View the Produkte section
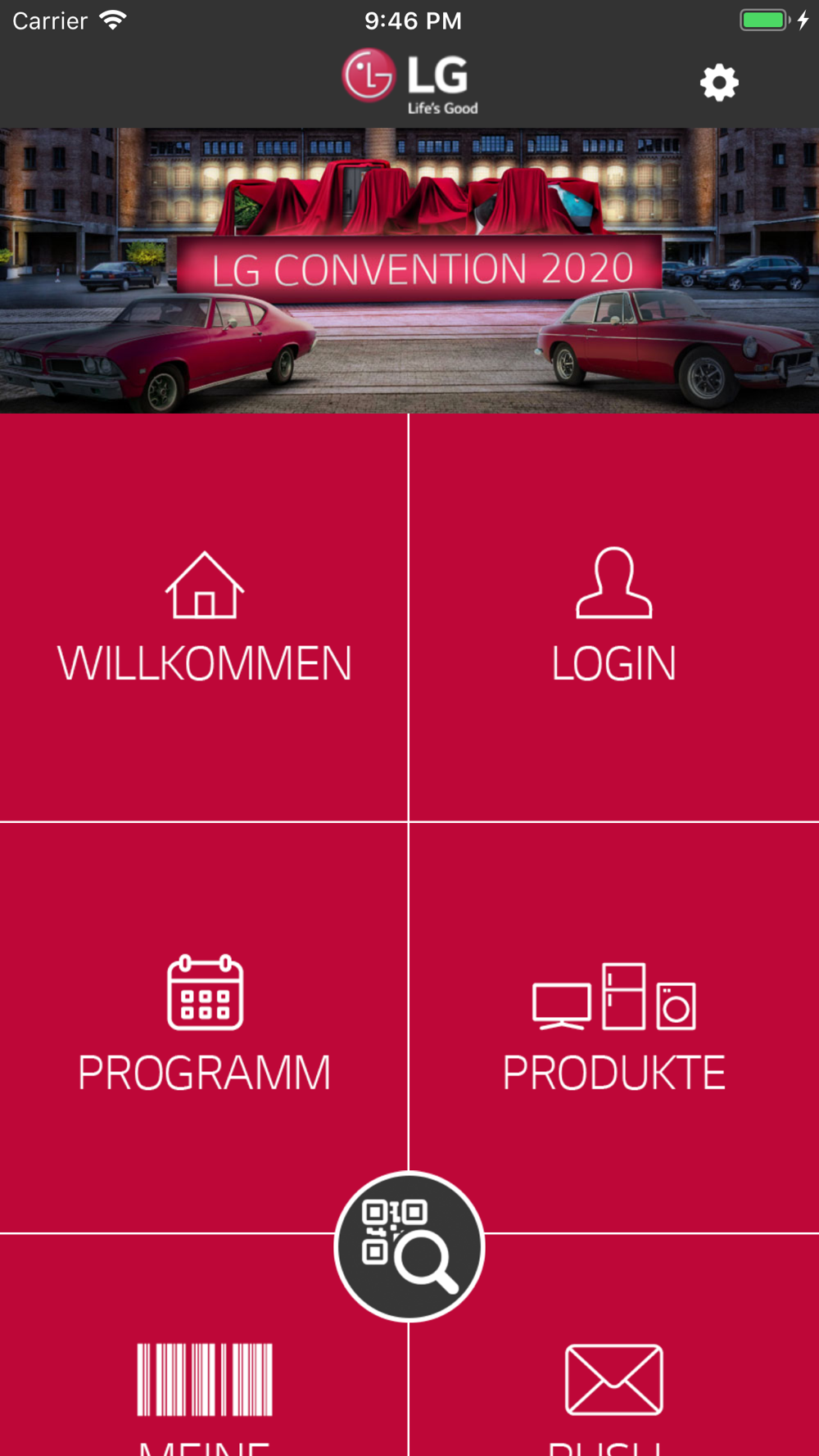 tap(613, 1026)
